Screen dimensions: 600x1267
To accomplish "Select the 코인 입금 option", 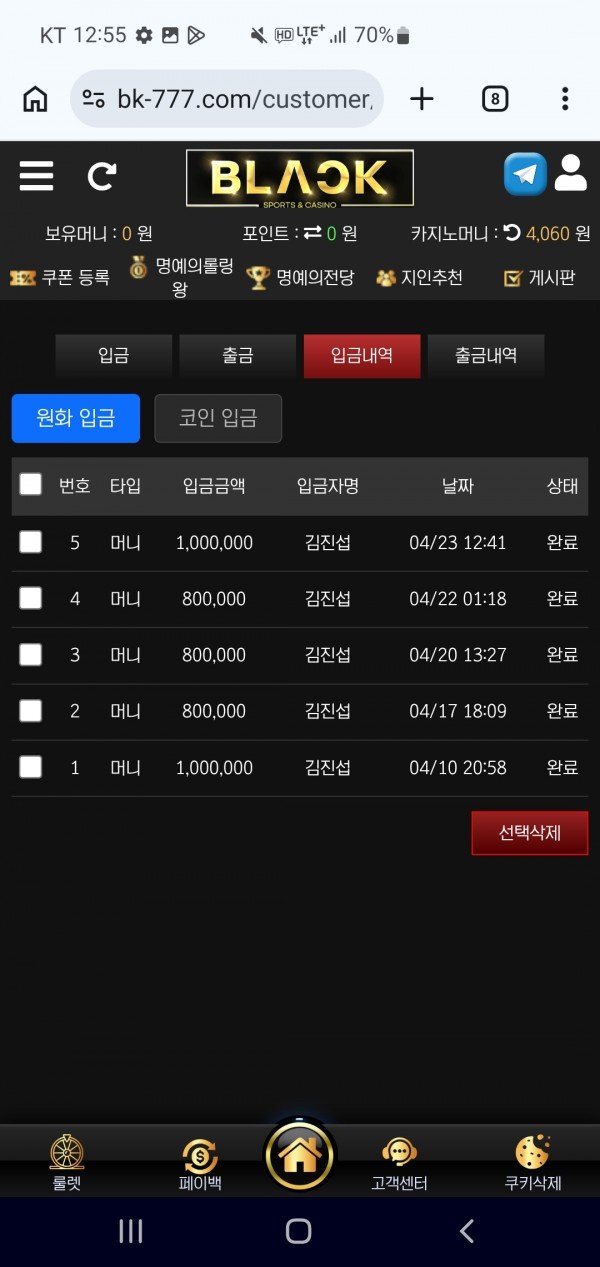I will (x=218, y=418).
